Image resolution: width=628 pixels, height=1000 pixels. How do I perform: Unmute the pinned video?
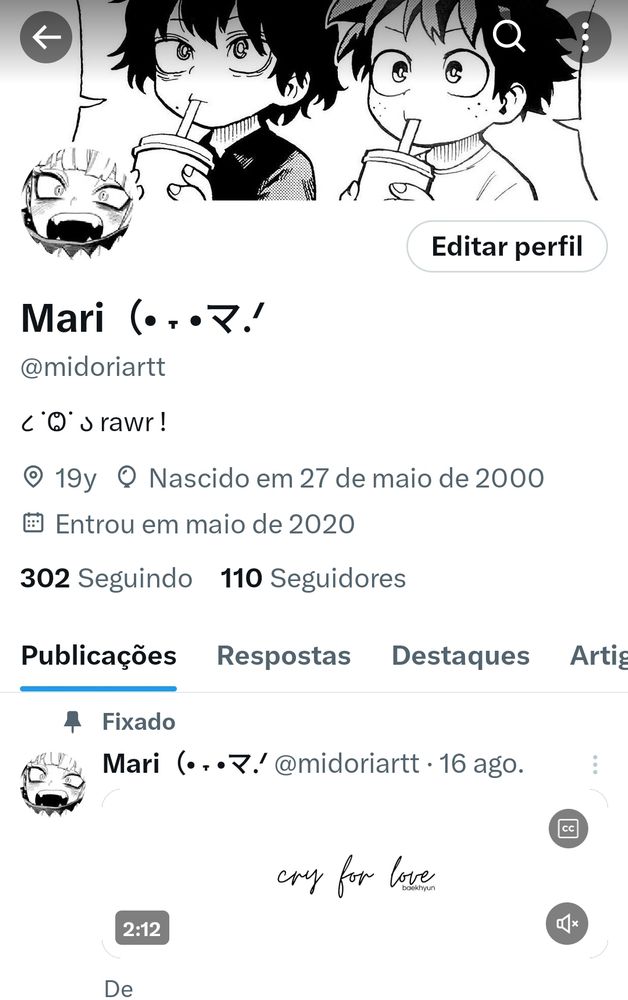pos(567,924)
